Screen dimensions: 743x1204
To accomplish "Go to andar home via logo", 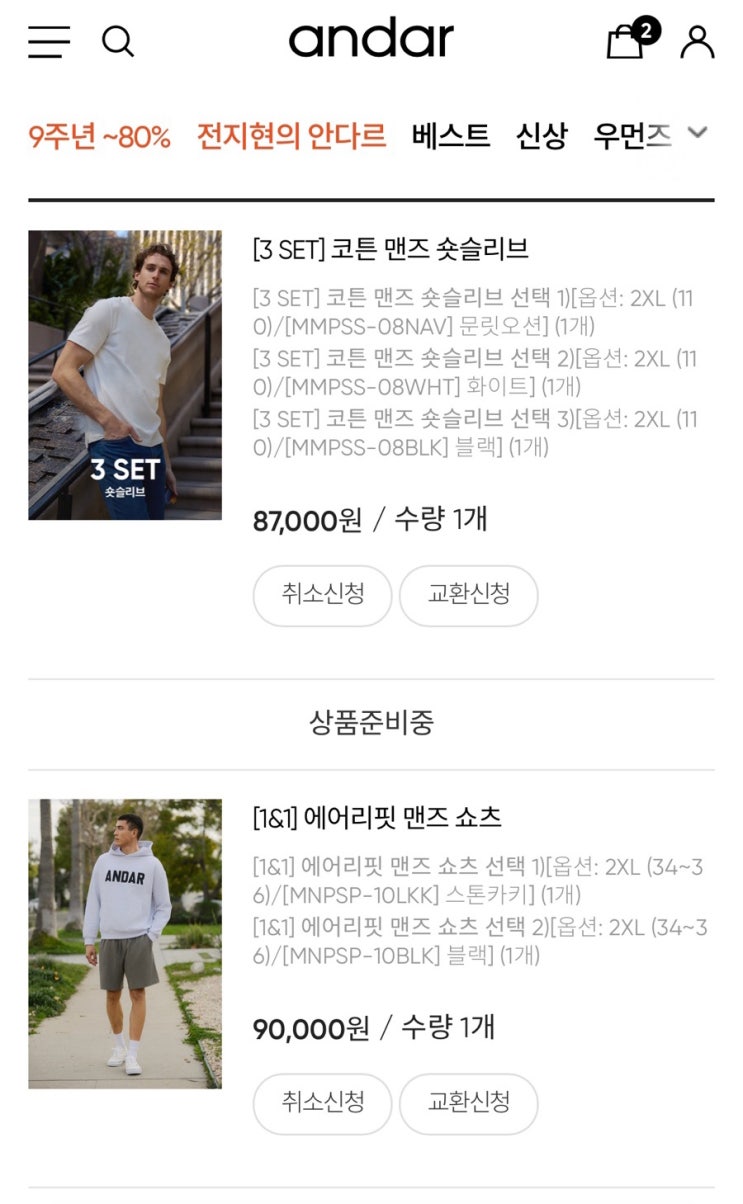I will click(371, 40).
